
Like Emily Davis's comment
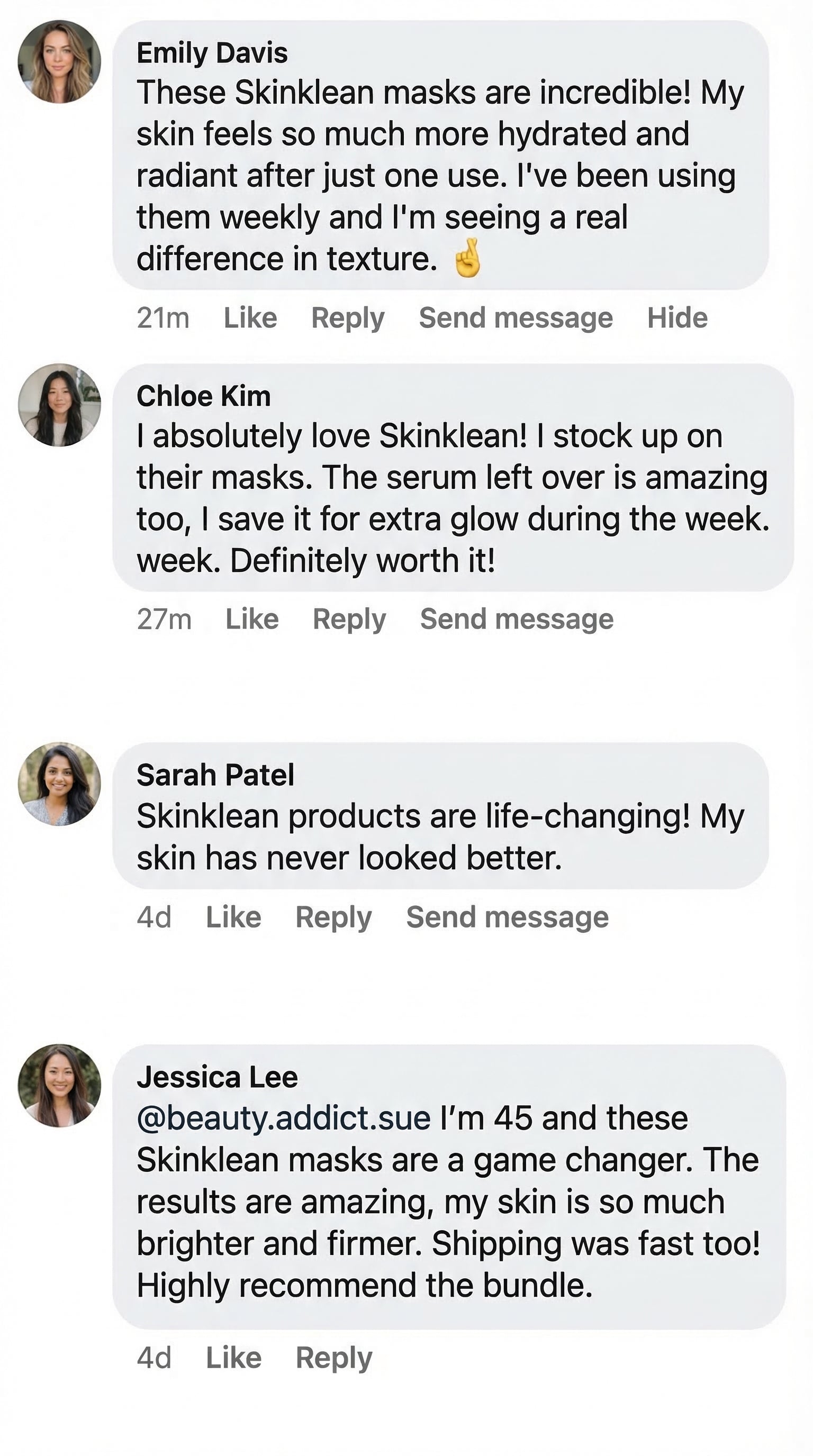pos(250,317)
